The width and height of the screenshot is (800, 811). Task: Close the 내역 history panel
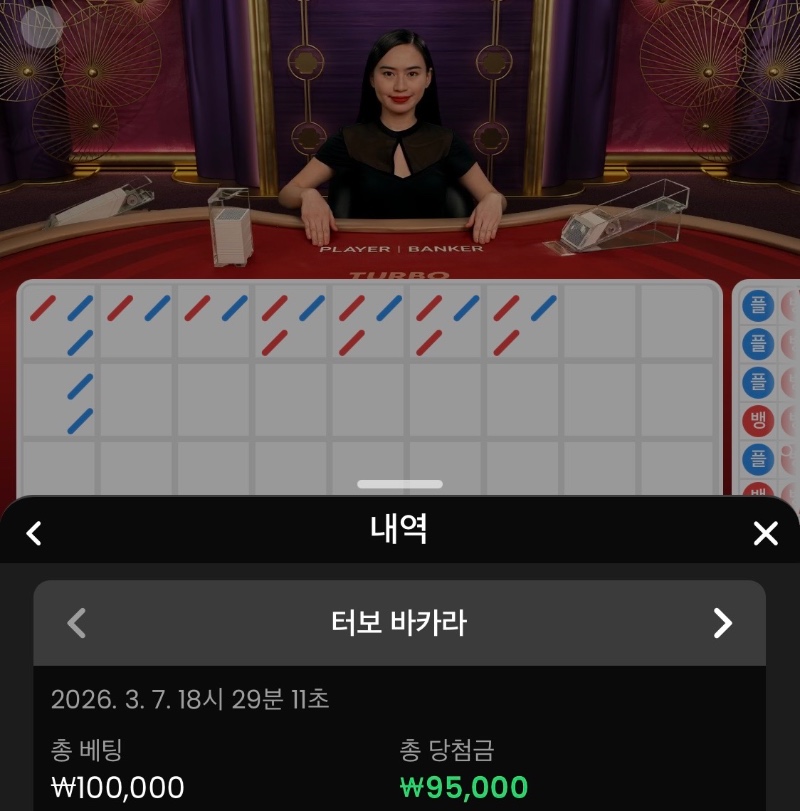765,533
